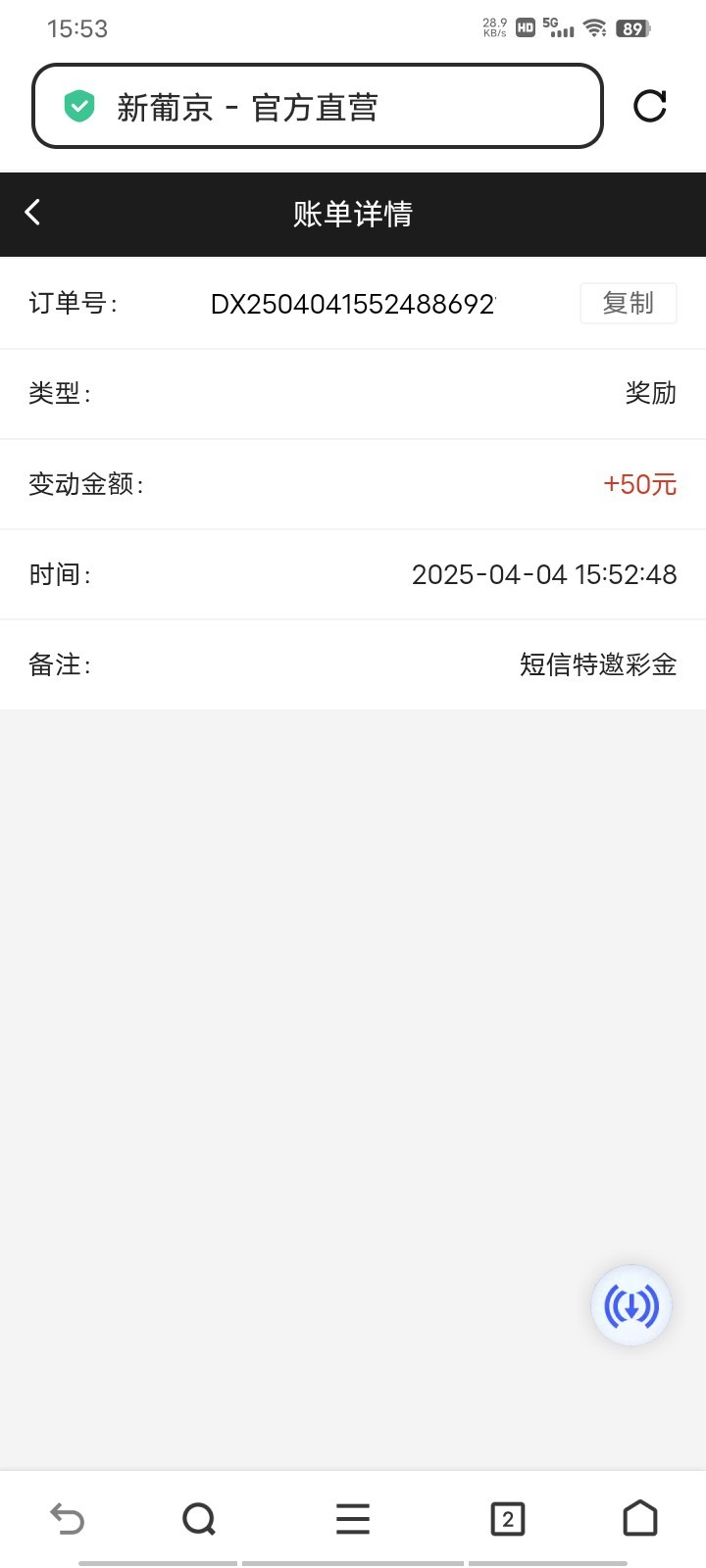
Task: View the 2 open browser tabs
Action: (507, 1519)
